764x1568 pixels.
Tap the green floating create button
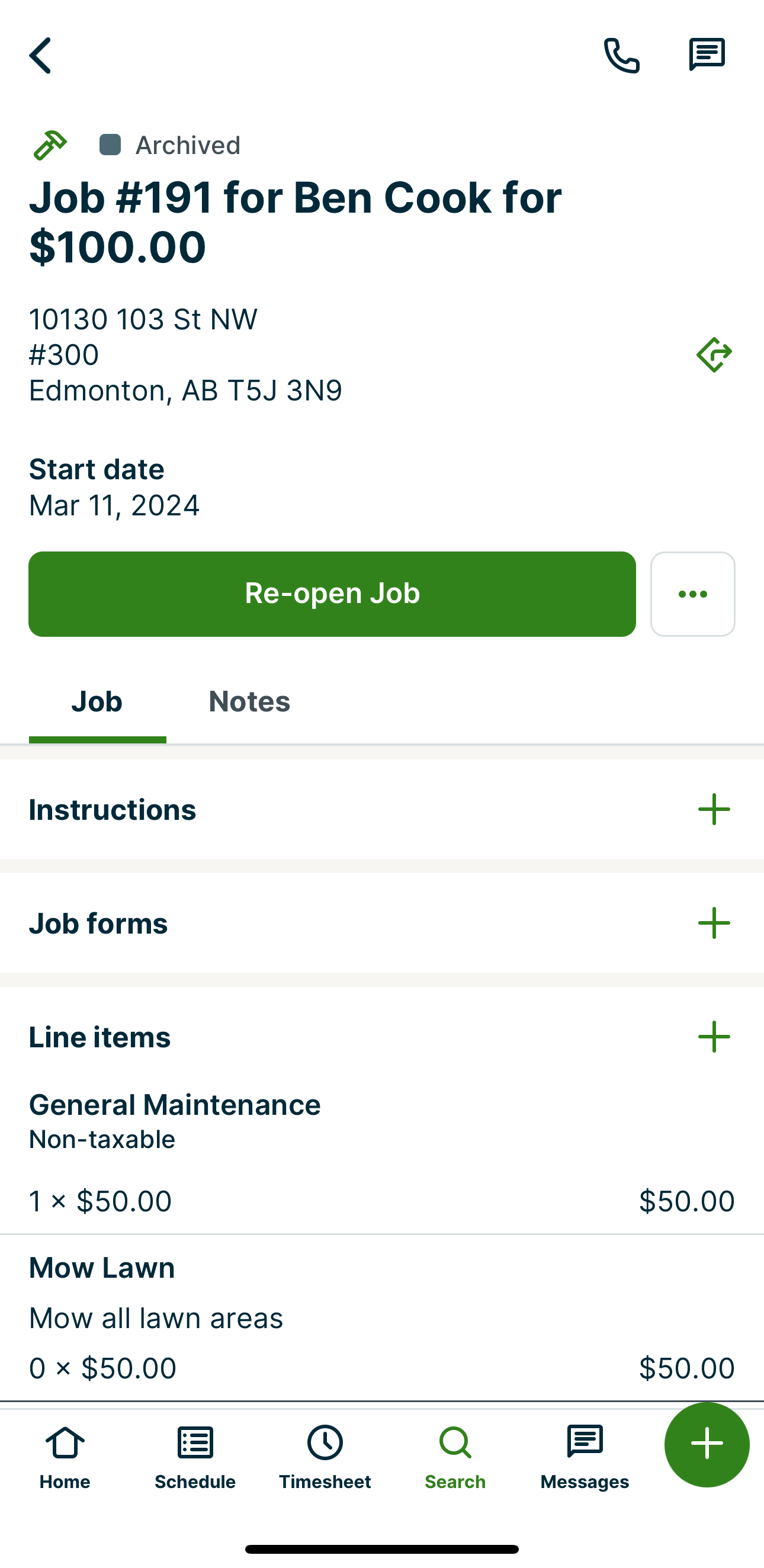coord(706,1444)
